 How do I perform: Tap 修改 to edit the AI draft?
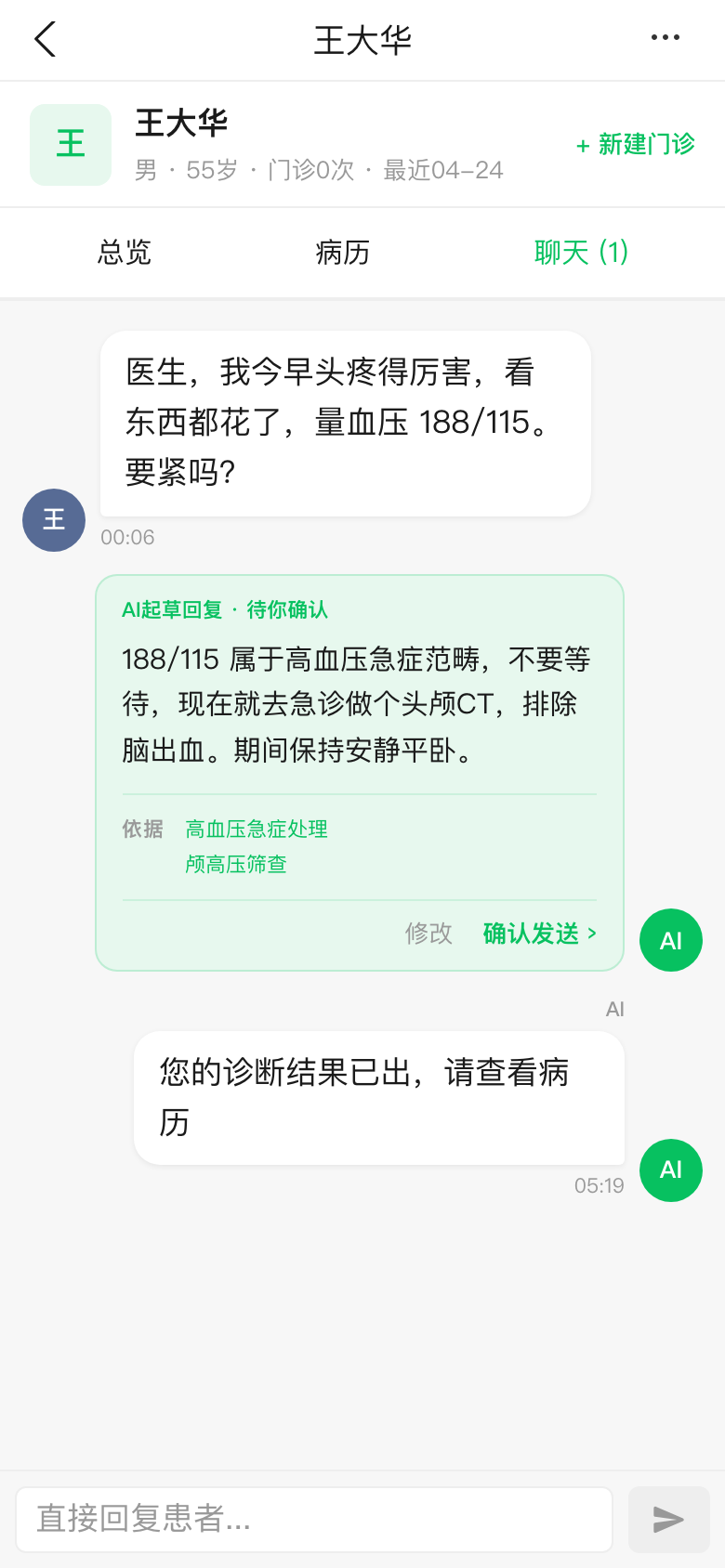click(428, 933)
